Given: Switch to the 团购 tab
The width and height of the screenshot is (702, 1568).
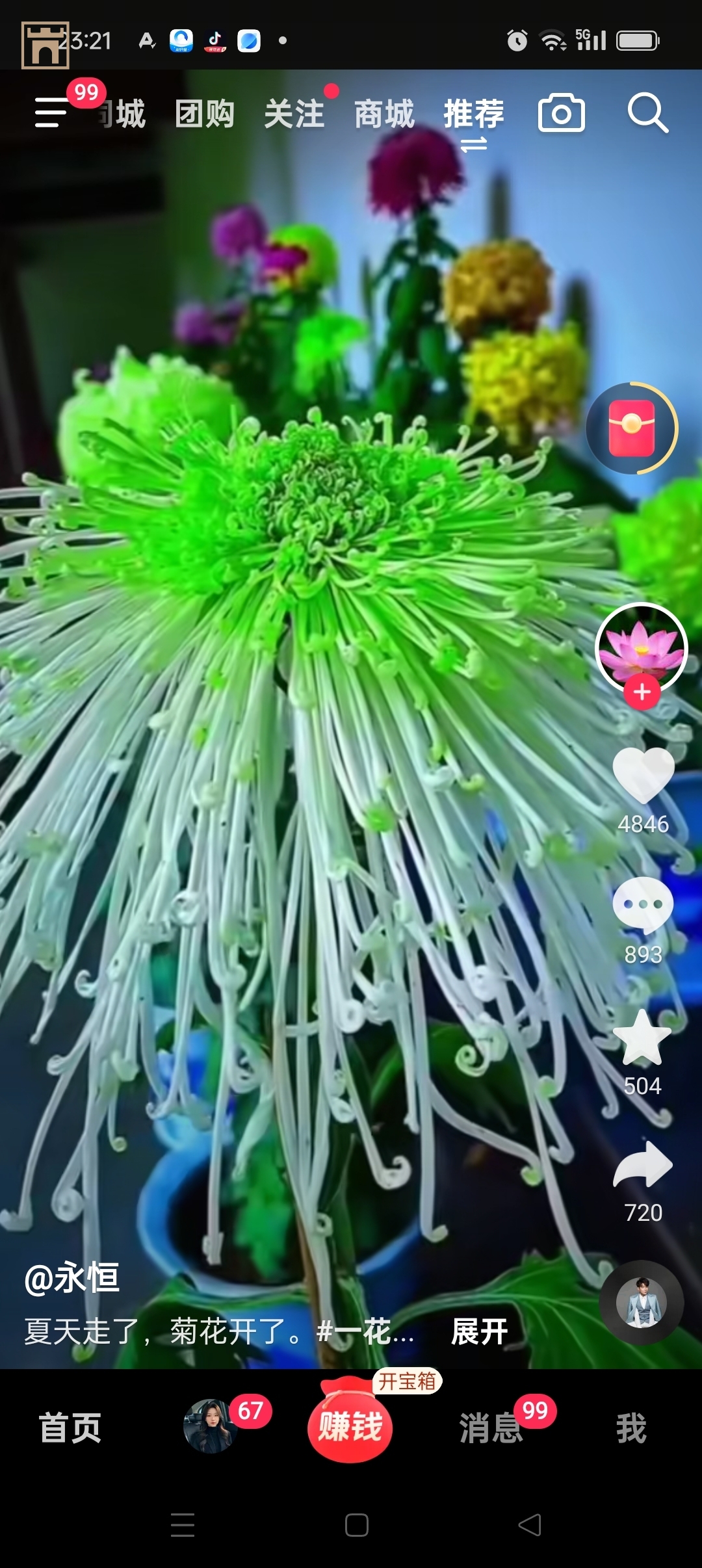Looking at the screenshot, I should pyautogui.click(x=205, y=114).
